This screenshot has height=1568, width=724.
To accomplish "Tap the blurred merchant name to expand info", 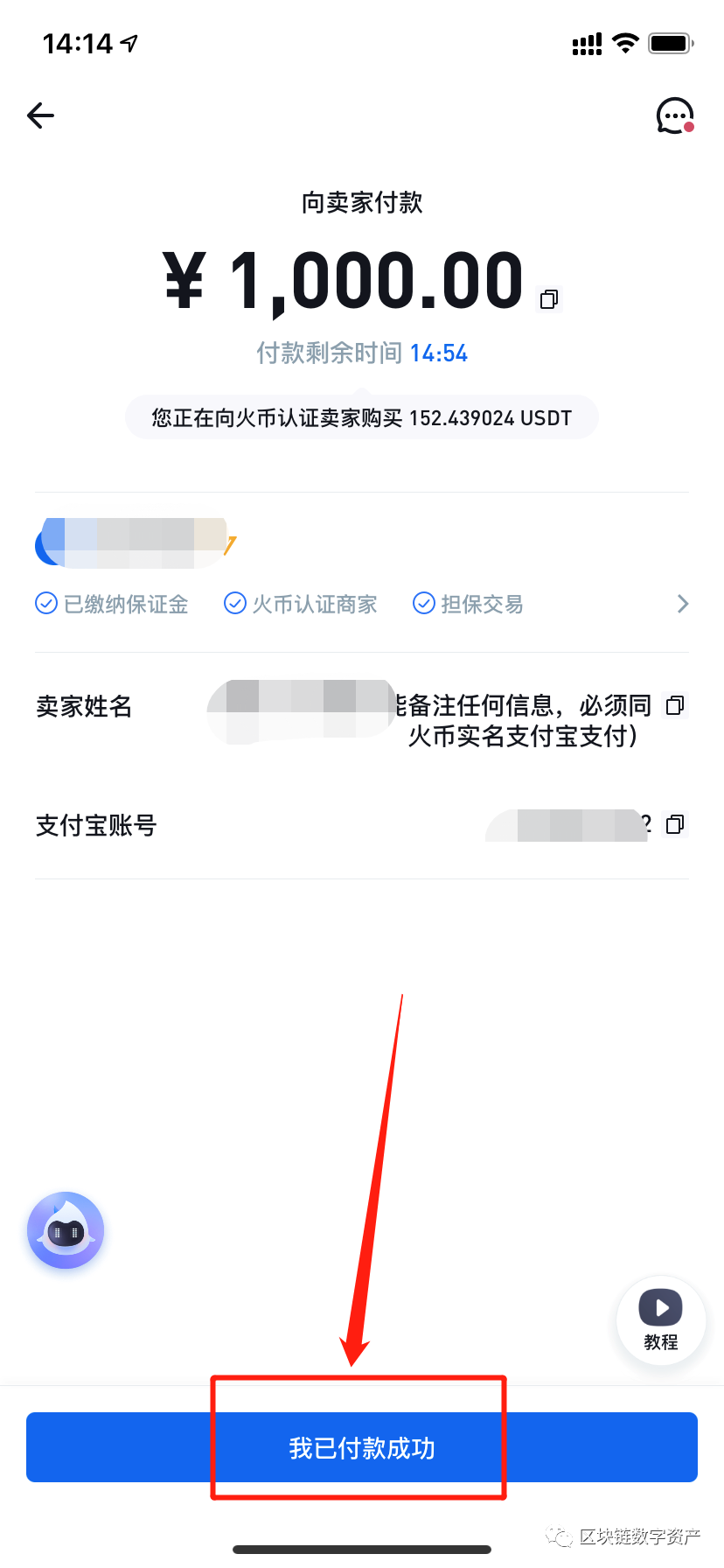I will tap(131, 542).
